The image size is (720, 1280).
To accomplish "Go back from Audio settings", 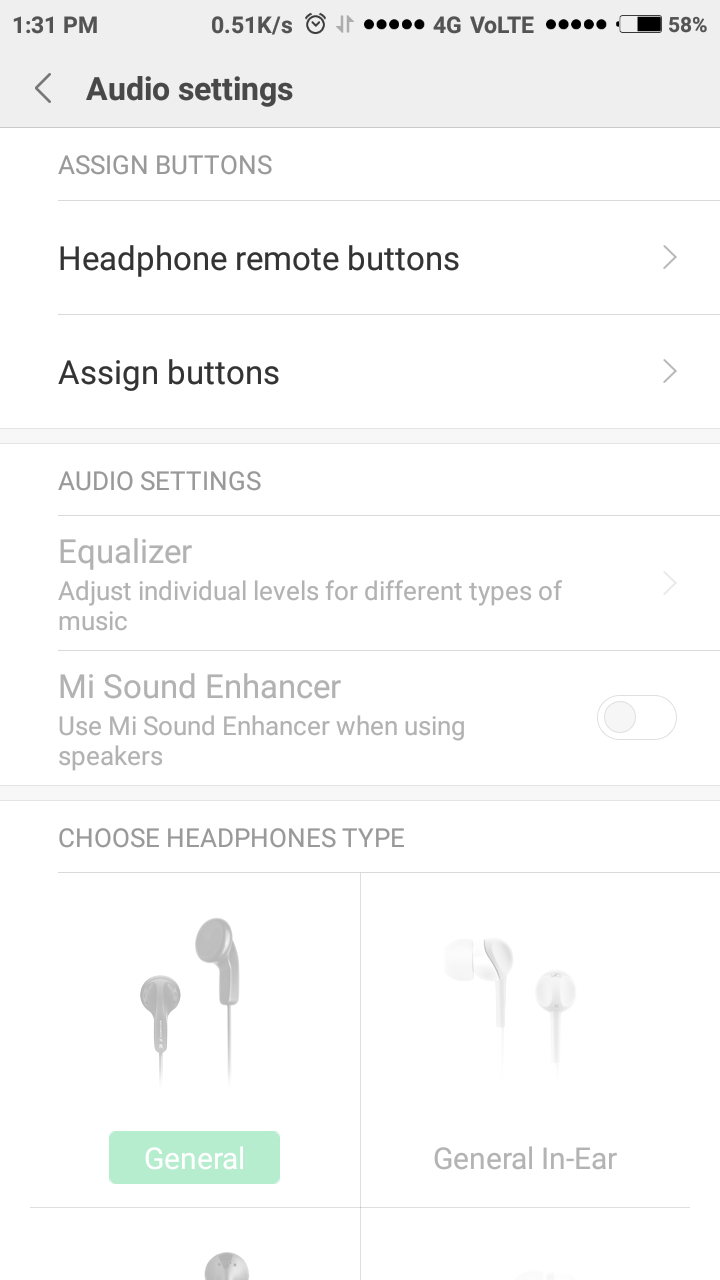I will (43, 89).
